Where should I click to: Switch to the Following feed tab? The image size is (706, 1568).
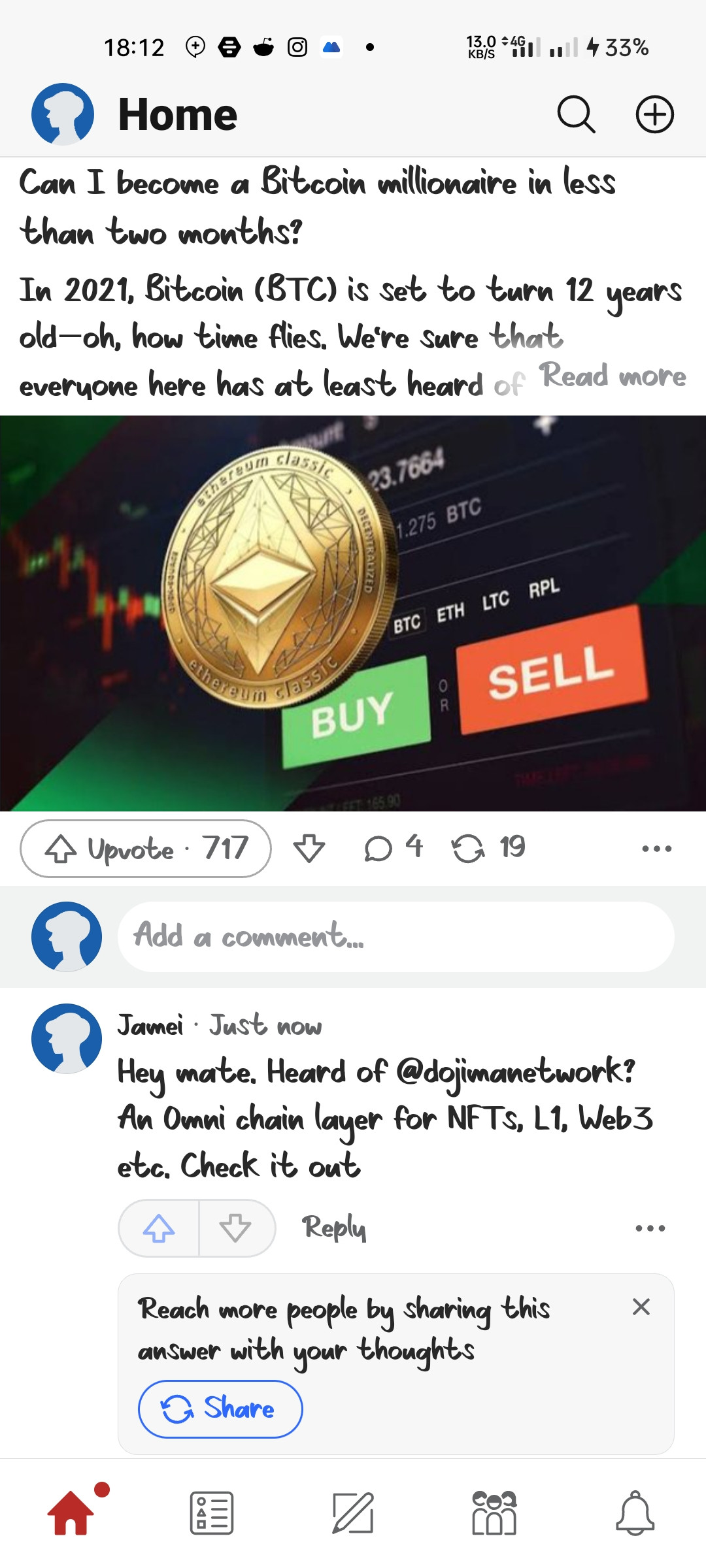pos(212,1512)
